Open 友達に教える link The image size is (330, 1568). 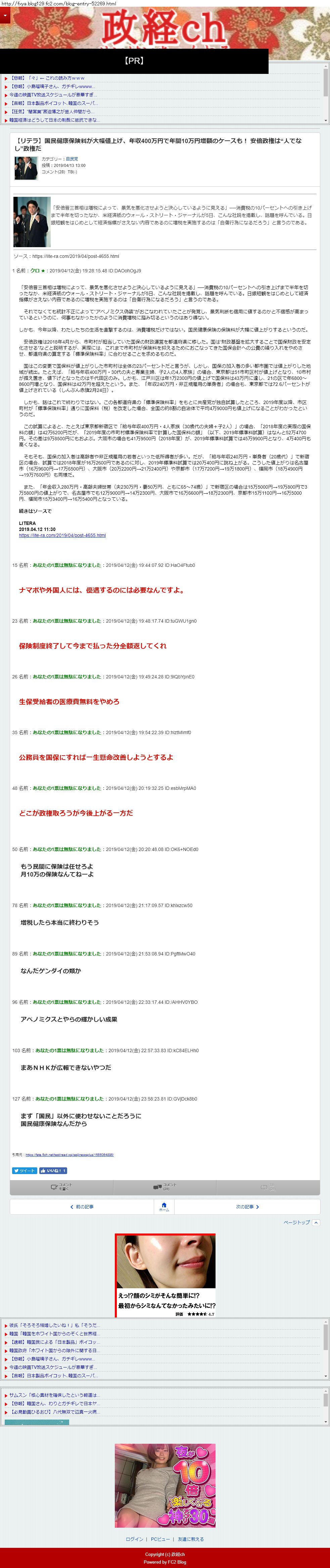pyautogui.click(x=191, y=1539)
